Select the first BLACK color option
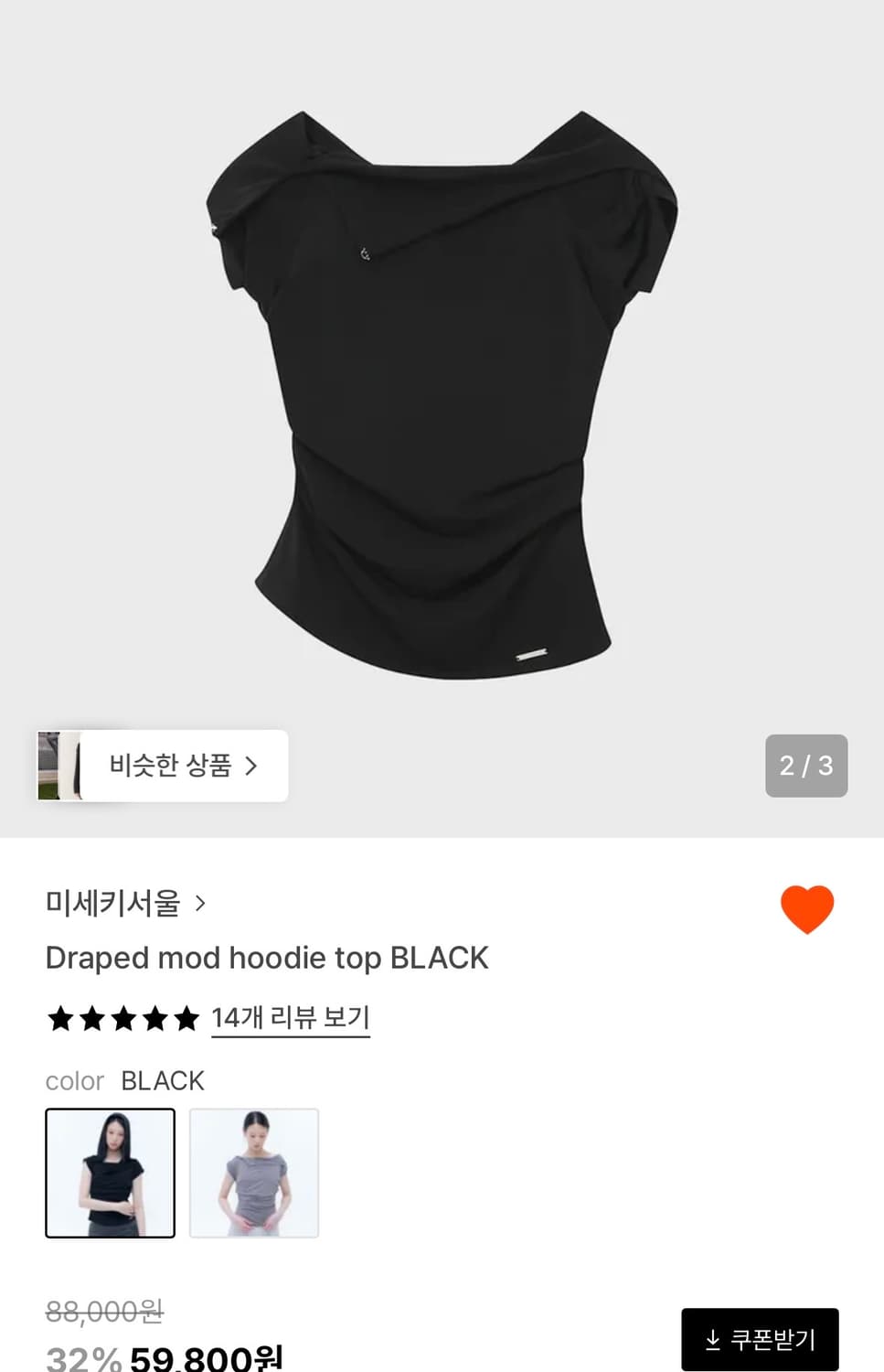This screenshot has width=884, height=1372. (110, 1174)
